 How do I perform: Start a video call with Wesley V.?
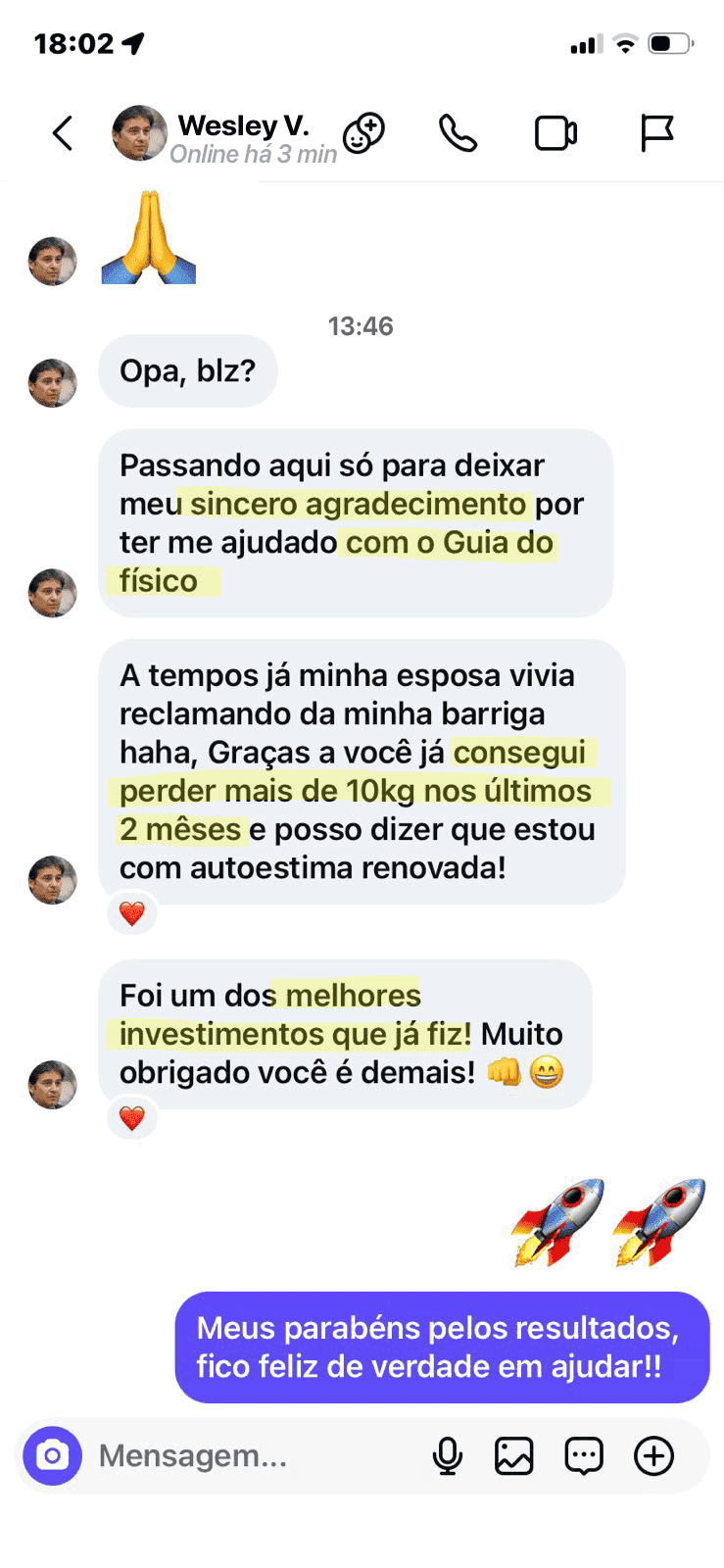555,133
